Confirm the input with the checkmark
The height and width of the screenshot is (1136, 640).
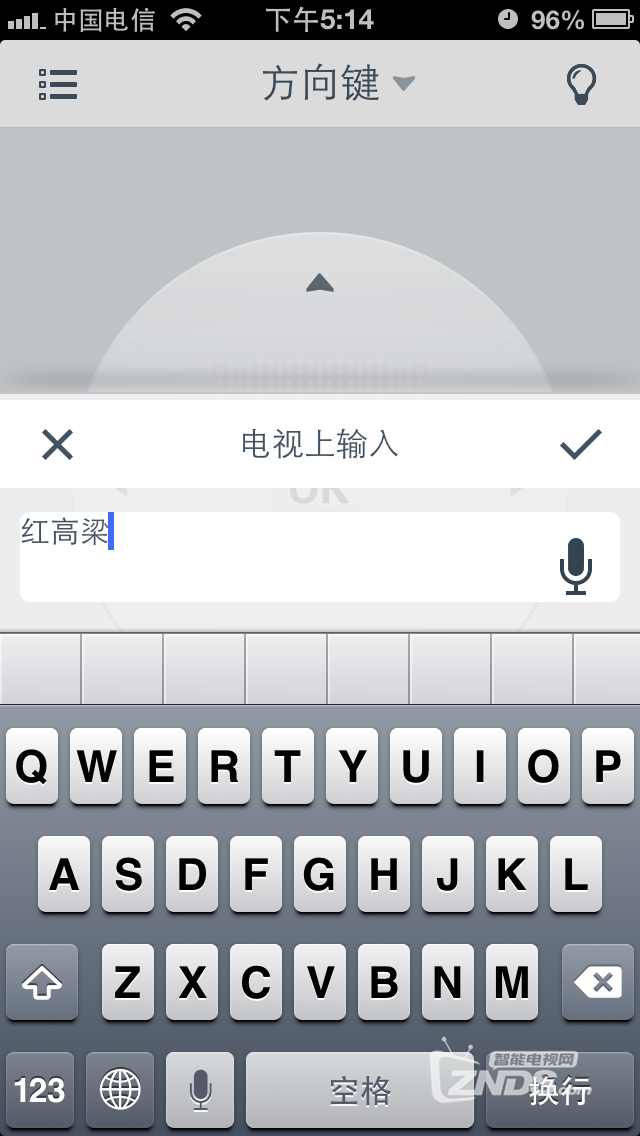pyautogui.click(x=581, y=444)
